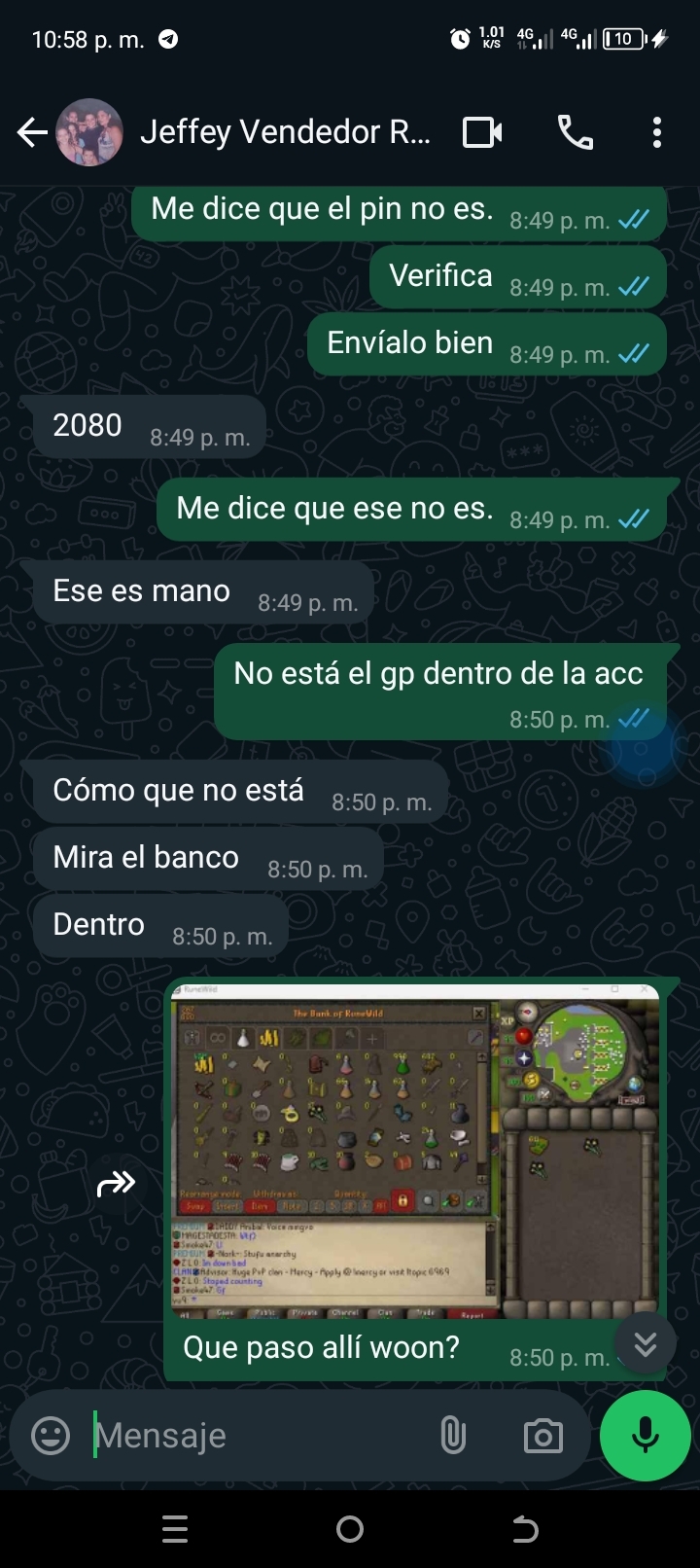Forward the shared image
This screenshot has height=1568, width=700.
(x=117, y=1184)
